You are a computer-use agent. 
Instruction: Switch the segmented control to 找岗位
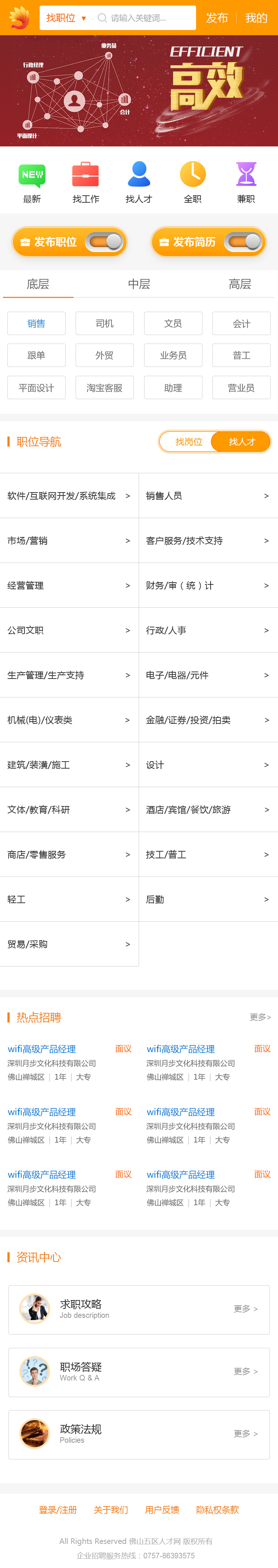click(189, 442)
